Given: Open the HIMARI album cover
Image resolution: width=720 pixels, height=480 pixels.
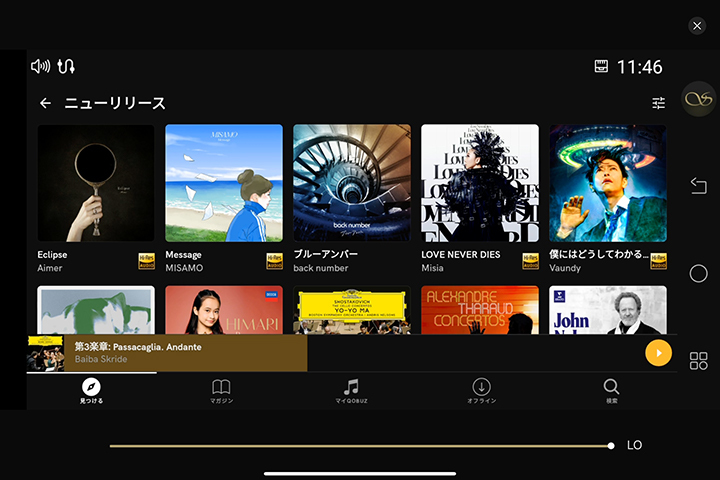Looking at the screenshot, I should click(x=224, y=310).
